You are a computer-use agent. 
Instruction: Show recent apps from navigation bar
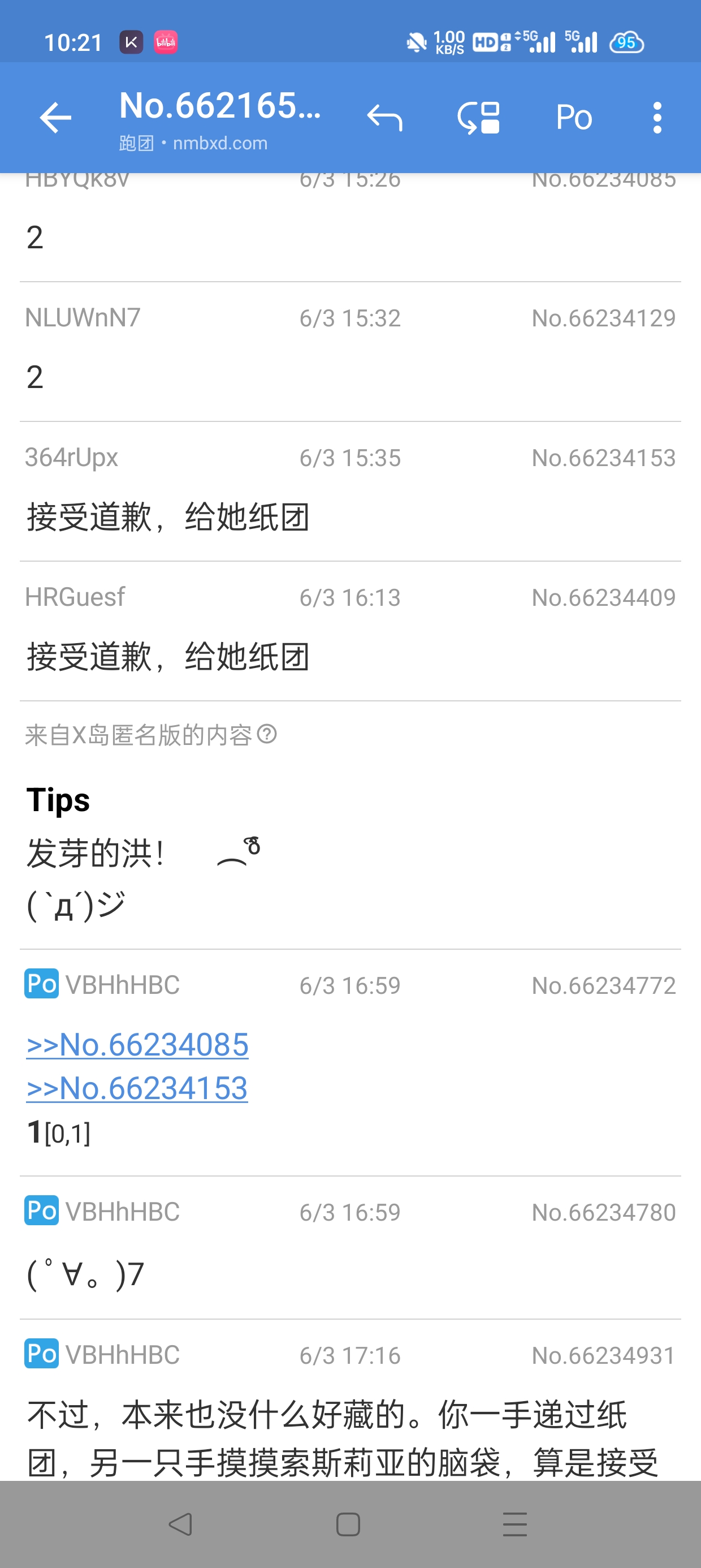(x=515, y=1525)
